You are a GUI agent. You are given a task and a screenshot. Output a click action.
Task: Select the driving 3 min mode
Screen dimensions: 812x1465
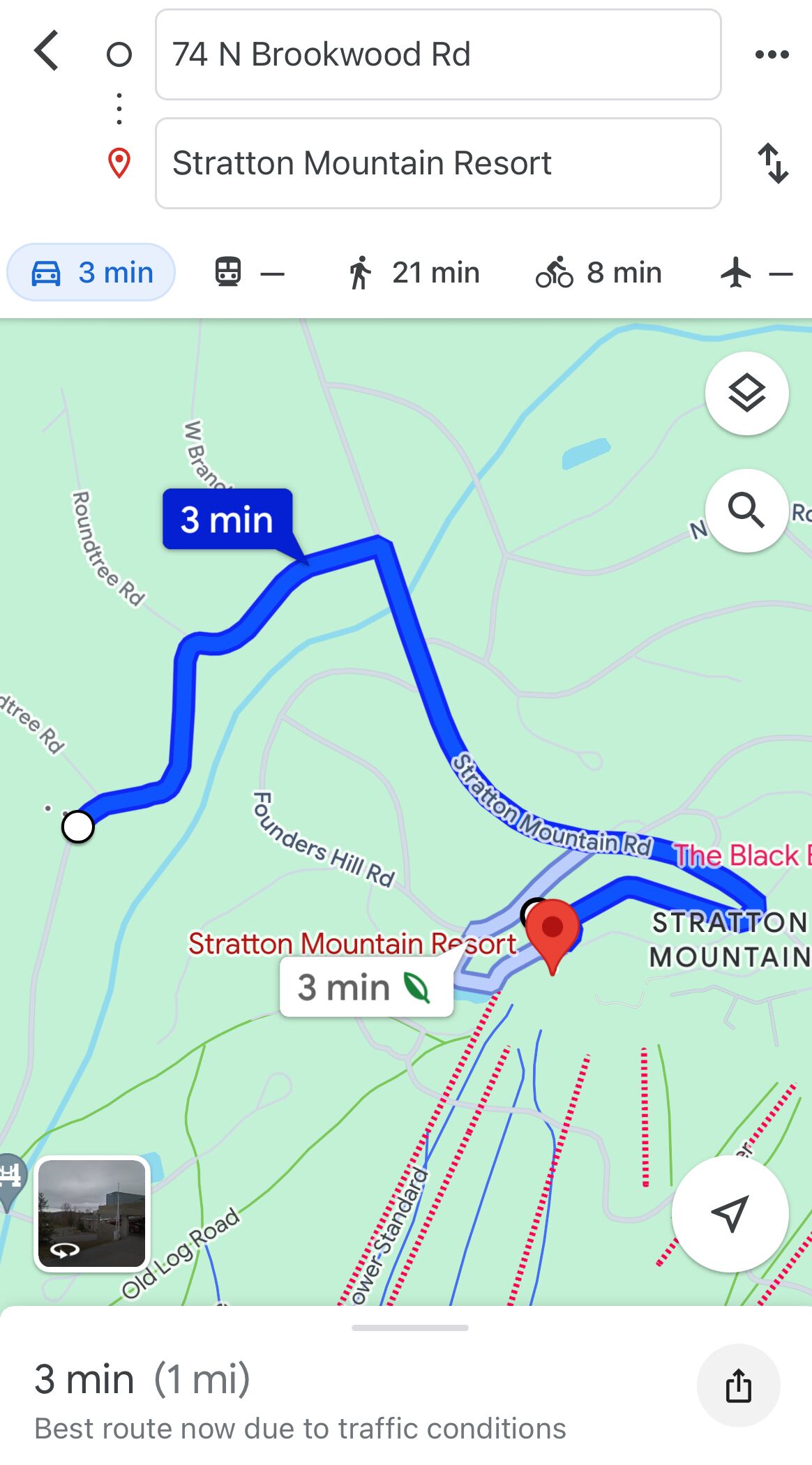tap(91, 272)
